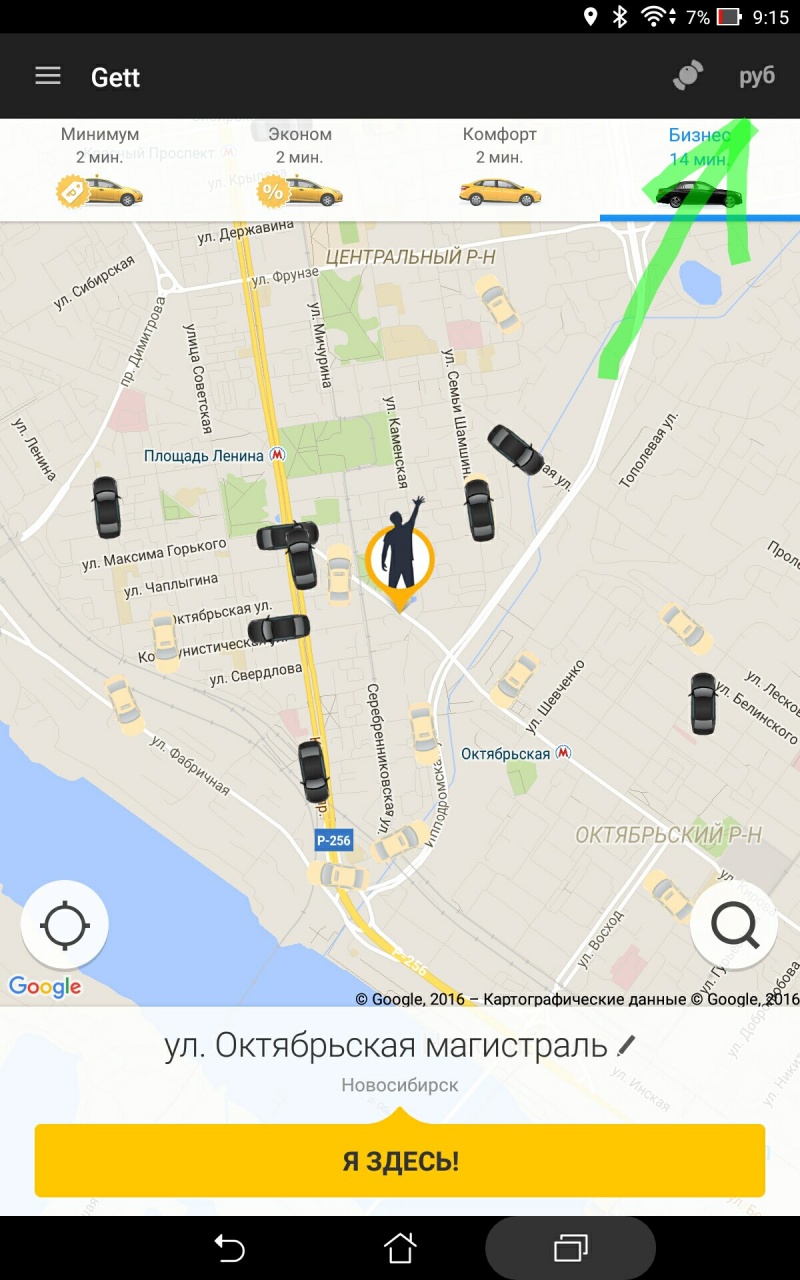The width and height of the screenshot is (800, 1280).
Task: Choose the Комфорт taxi class
Action: (x=500, y=167)
